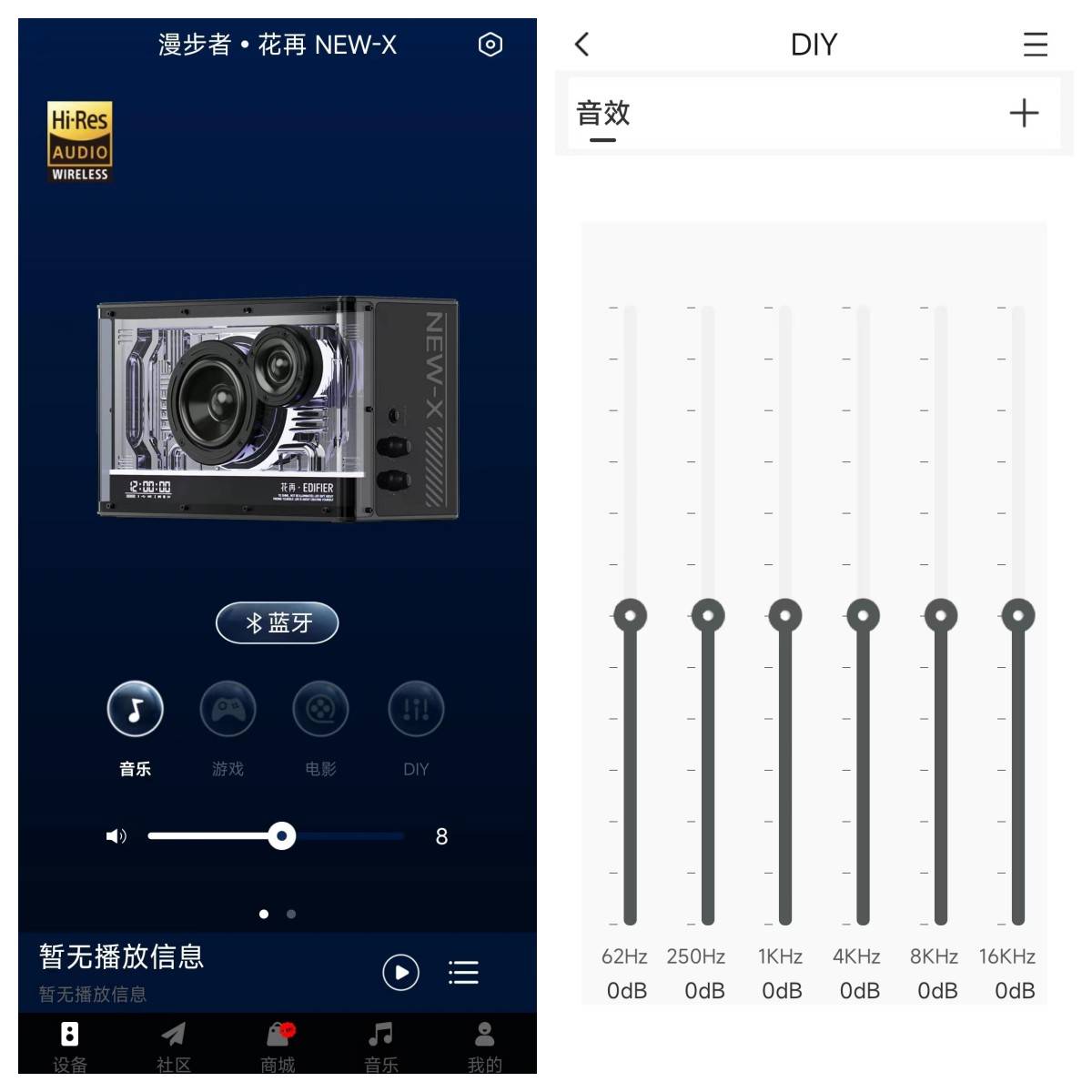
Task: Open the 音乐 bottom tab
Action: click(x=381, y=1045)
